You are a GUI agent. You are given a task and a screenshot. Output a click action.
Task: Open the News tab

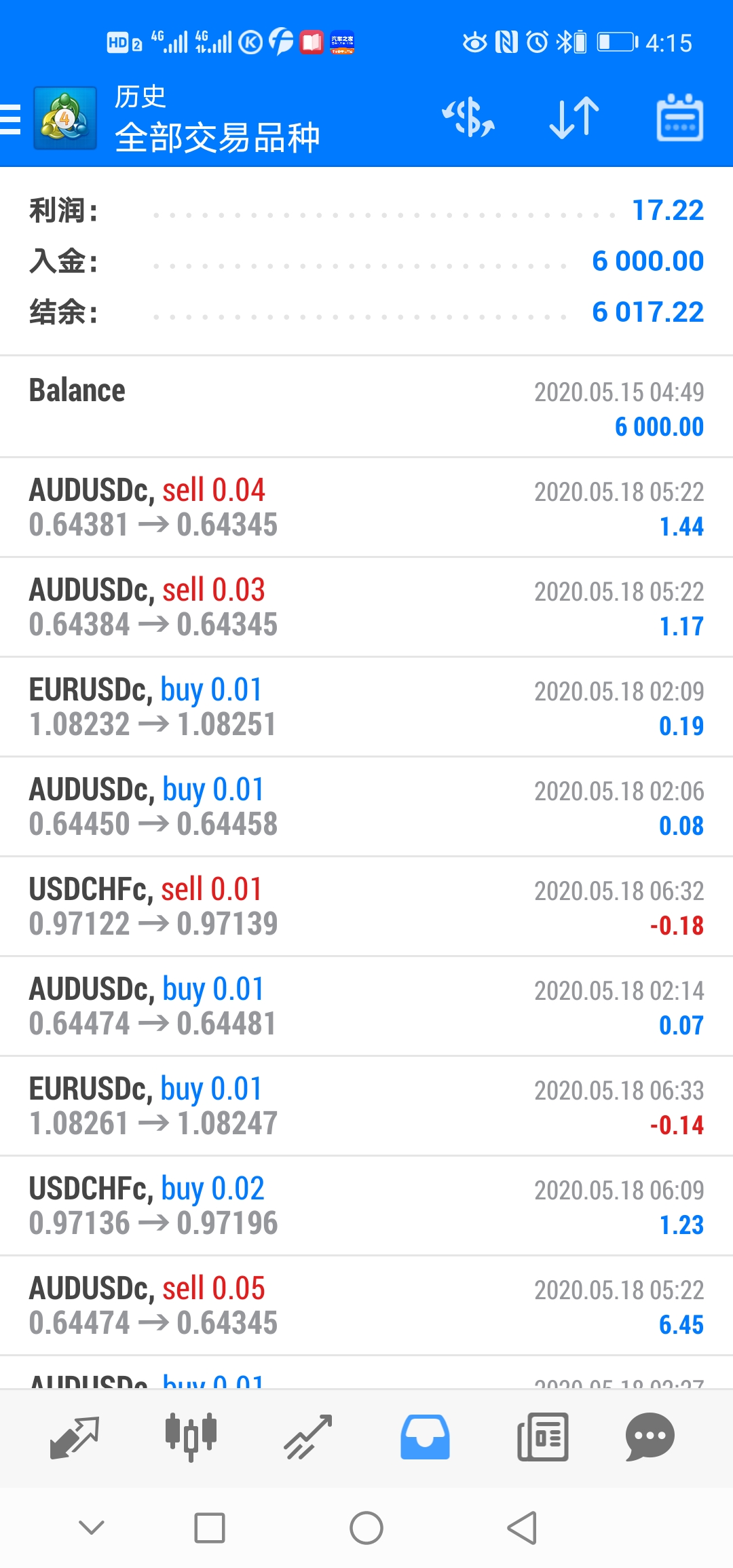(x=542, y=1438)
